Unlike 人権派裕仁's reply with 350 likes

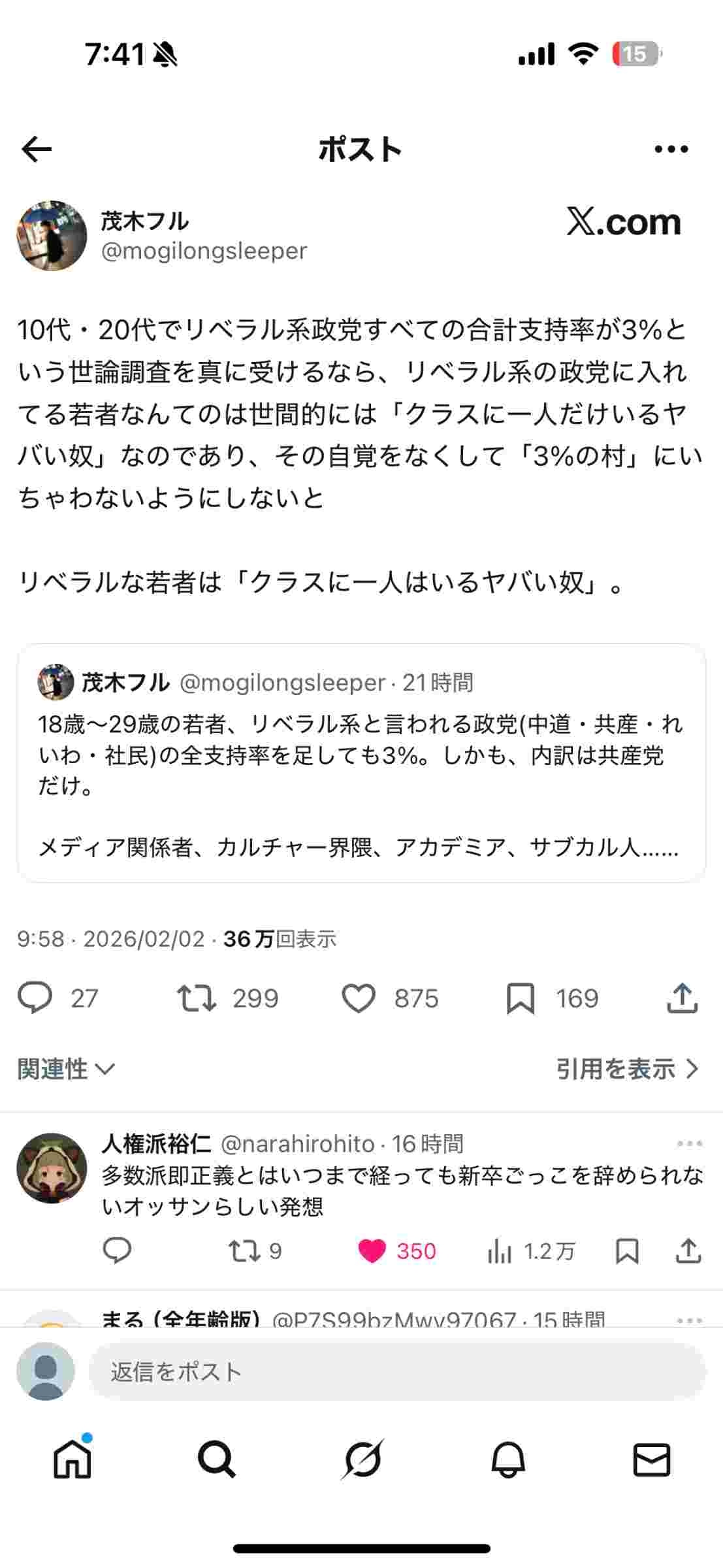pyautogui.click(x=372, y=1251)
